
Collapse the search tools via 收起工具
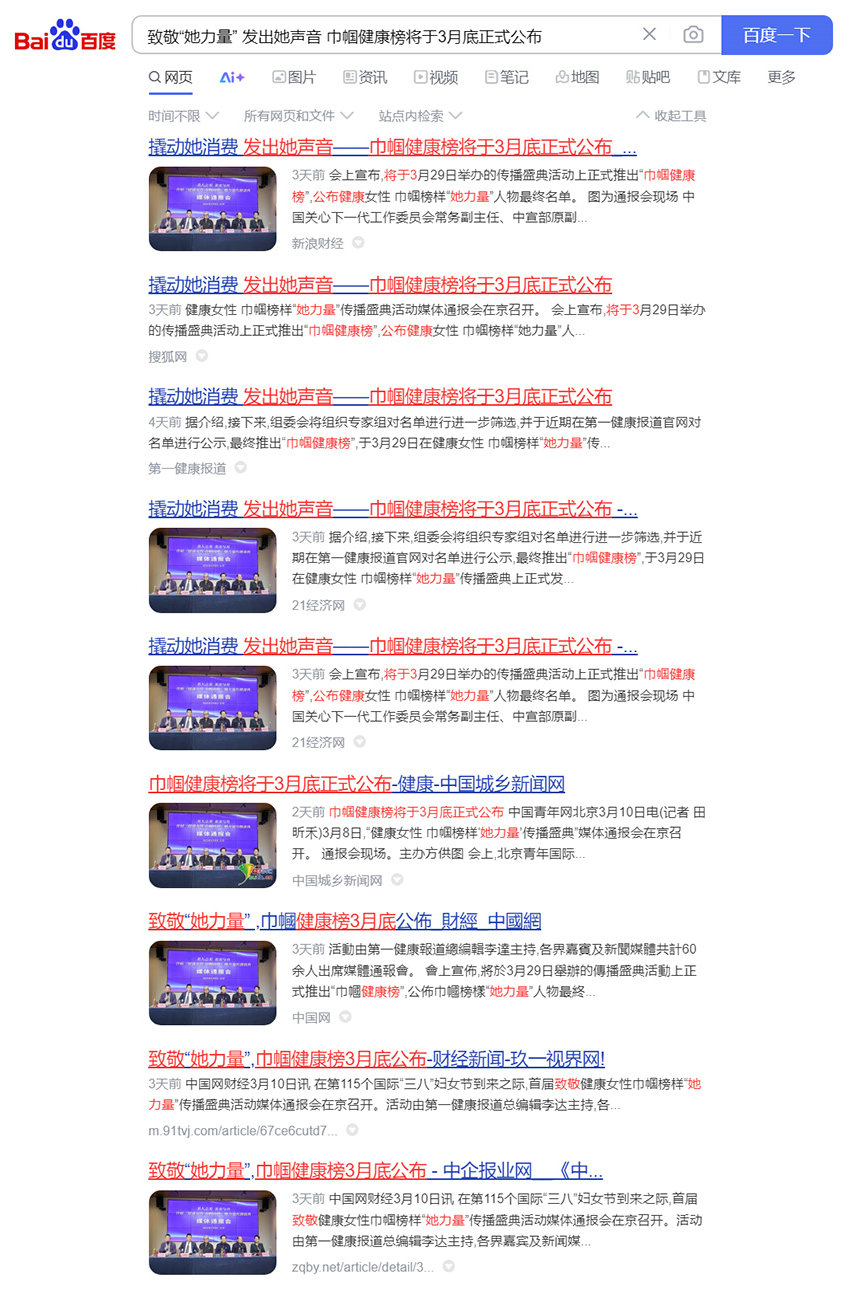[x=677, y=114]
